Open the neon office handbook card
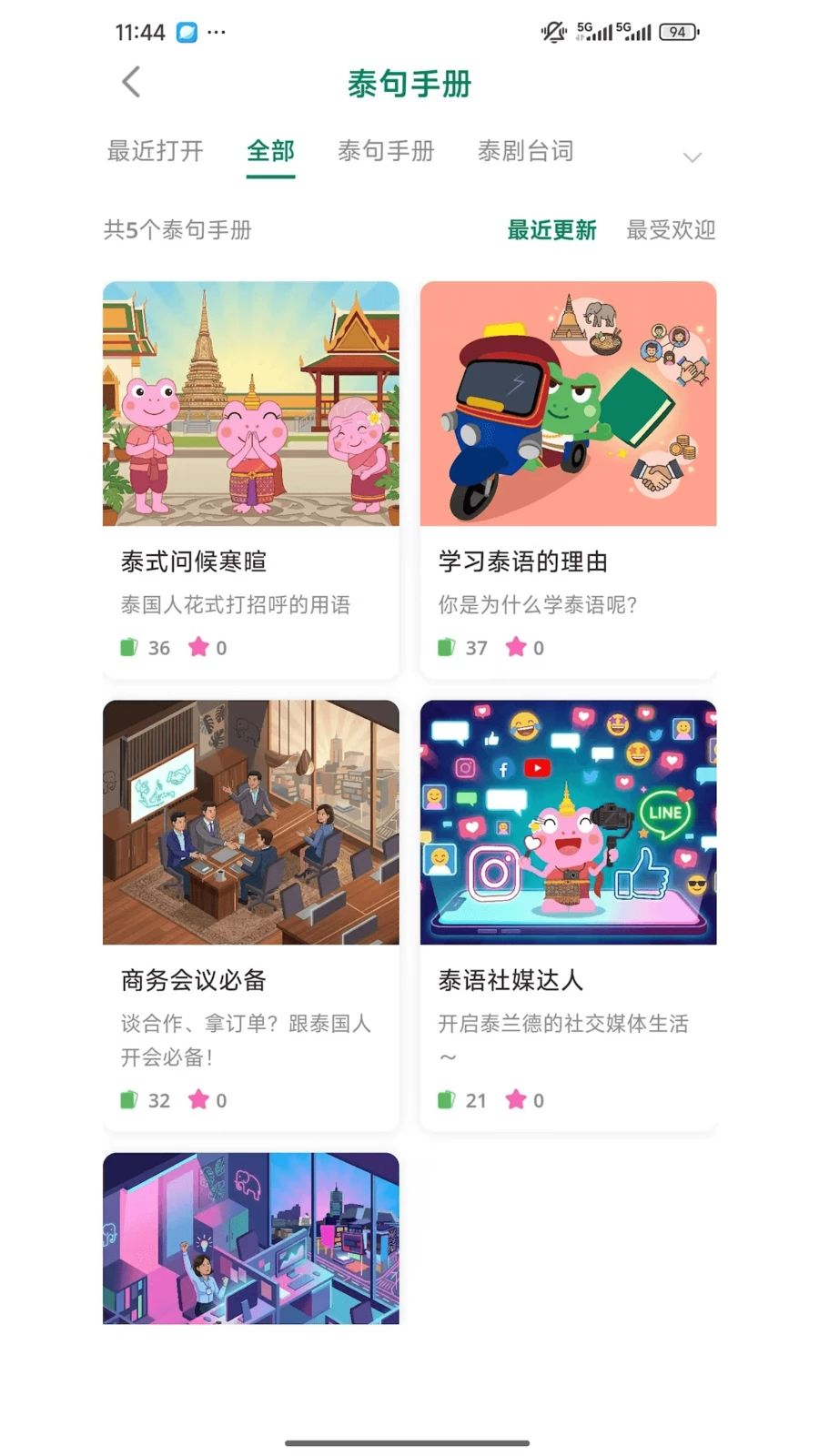 (x=250, y=1238)
